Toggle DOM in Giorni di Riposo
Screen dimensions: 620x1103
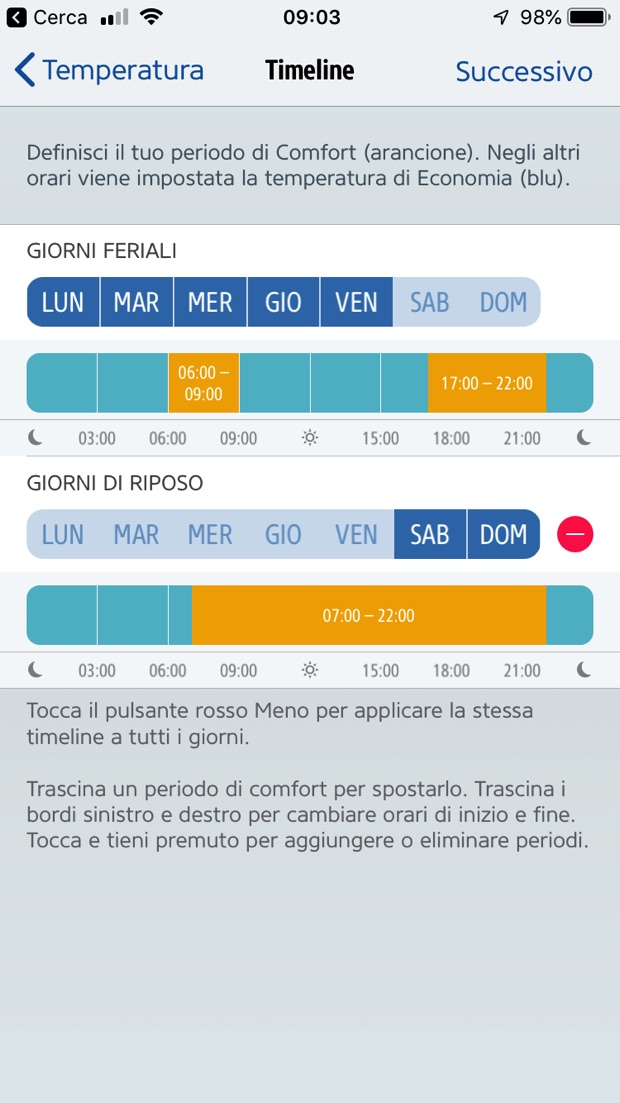503,535
